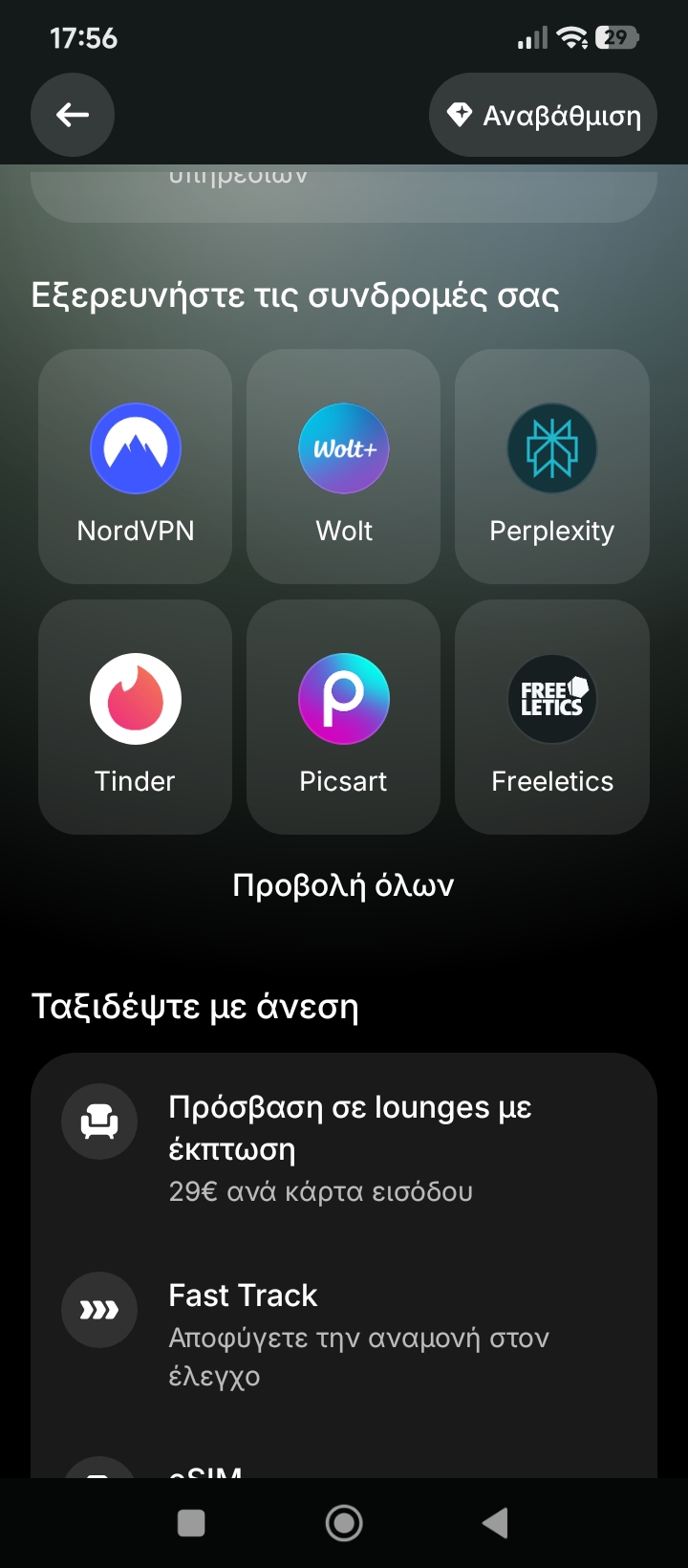
Task: Tap Προβολή όλων to view all subscriptions
Action: (343, 885)
